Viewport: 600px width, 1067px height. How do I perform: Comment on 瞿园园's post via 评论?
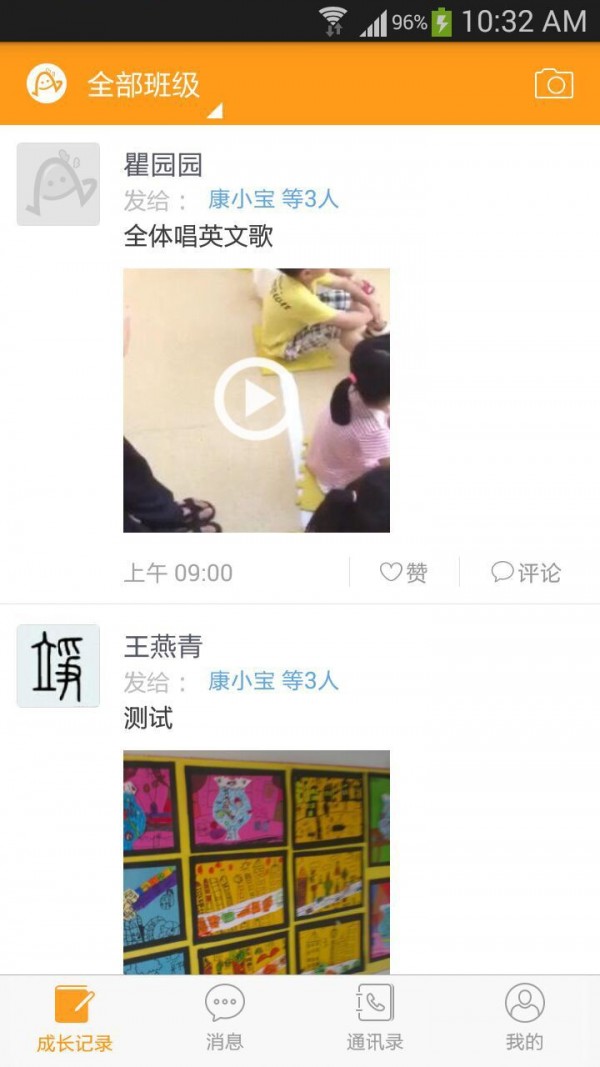(526, 573)
